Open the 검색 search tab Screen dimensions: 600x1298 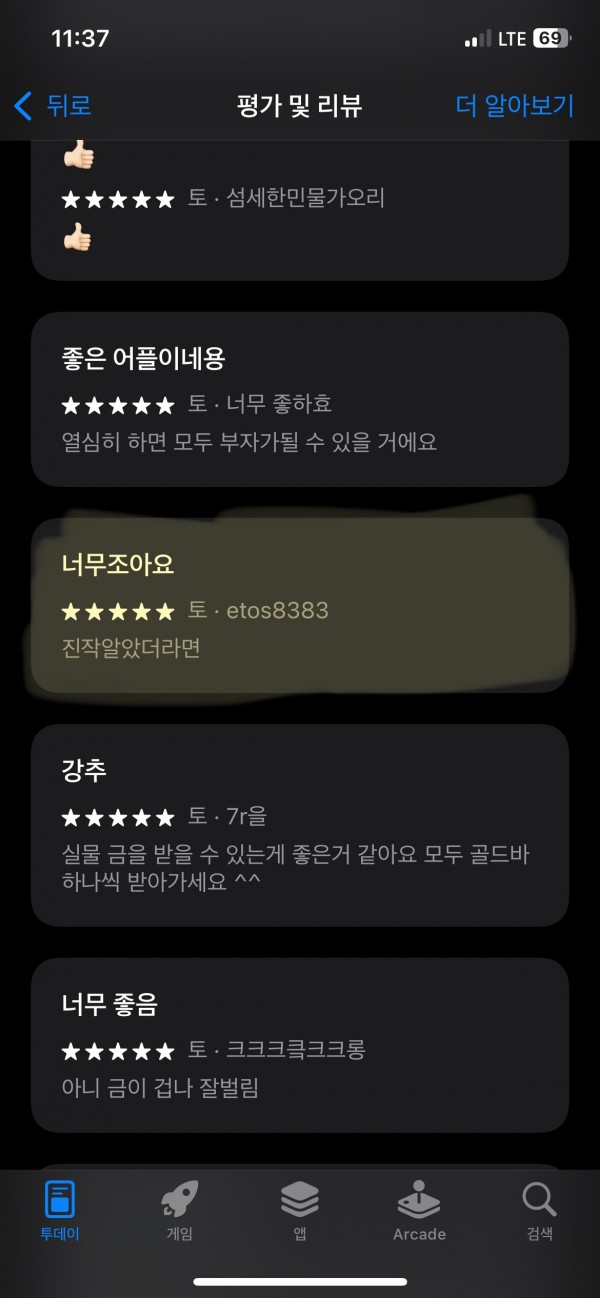pyautogui.click(x=540, y=1211)
